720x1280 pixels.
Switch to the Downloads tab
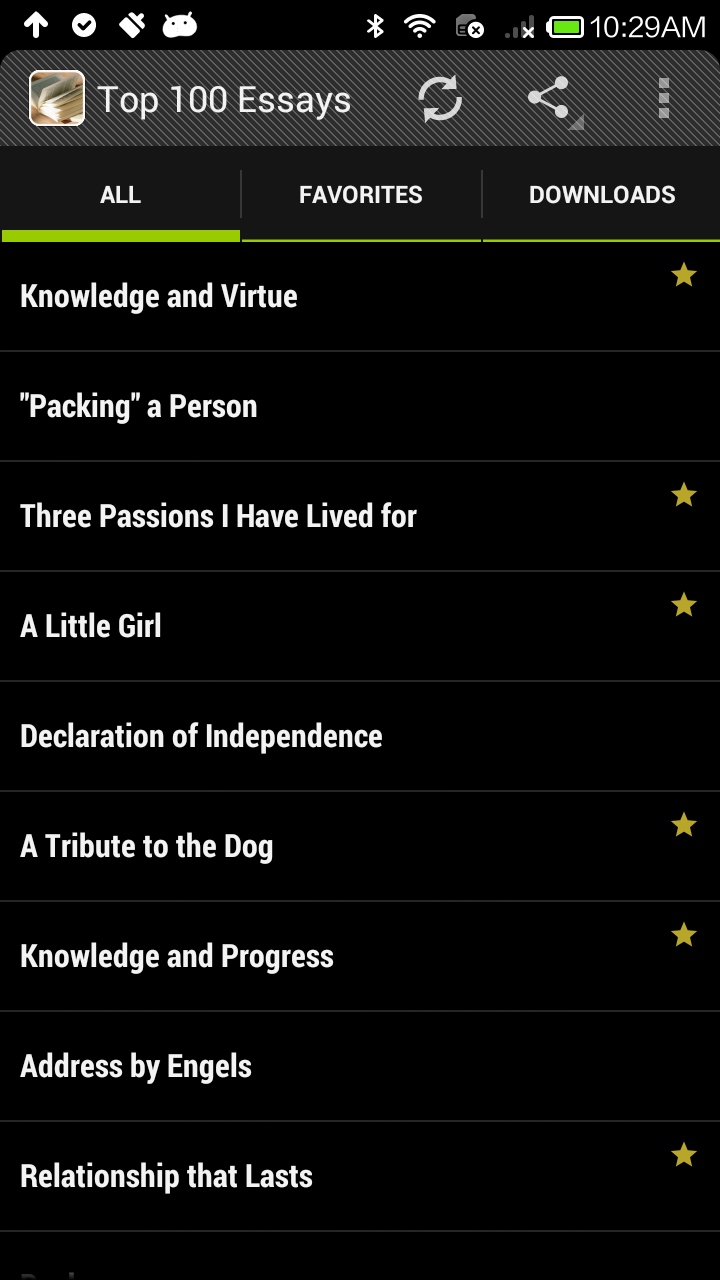click(602, 195)
